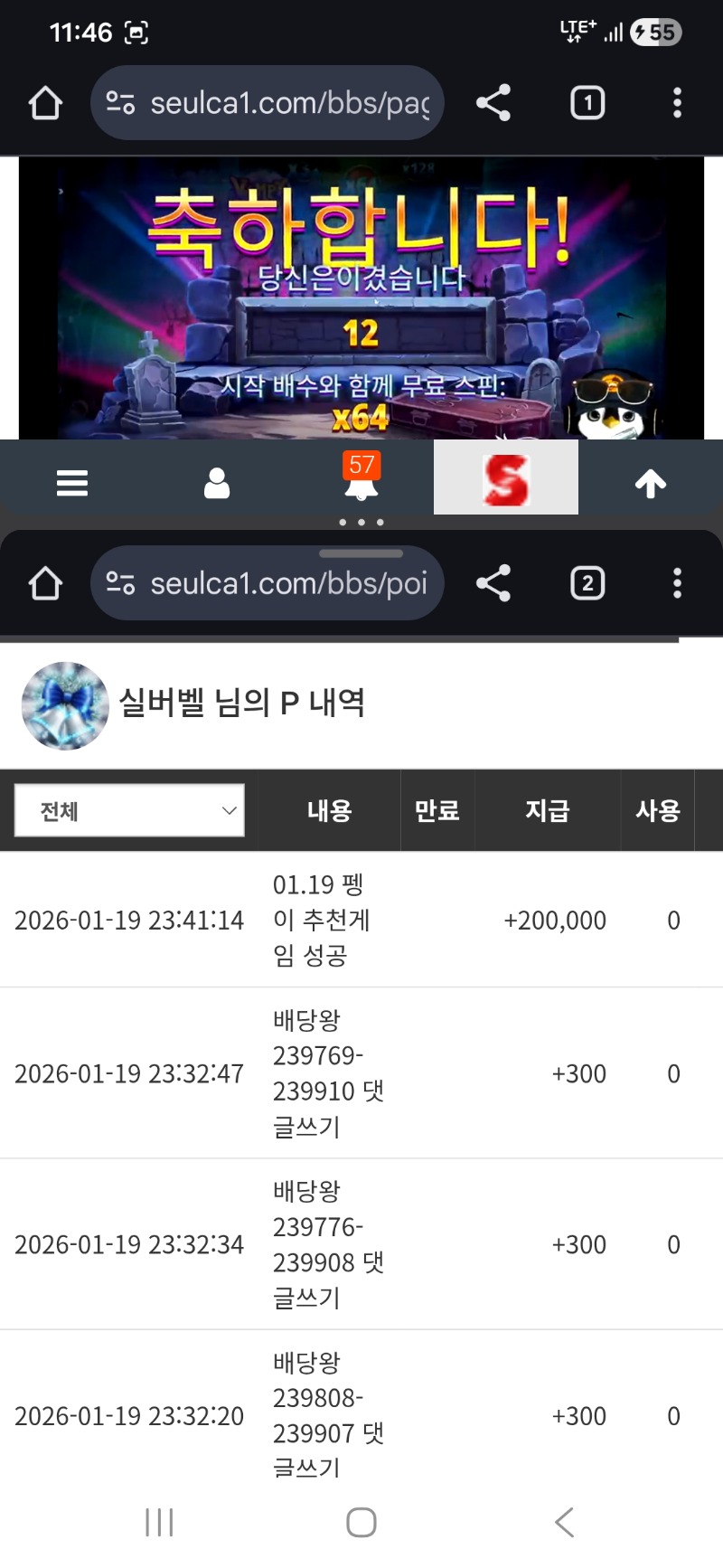Open the hamburger site menu
Viewport: 723px width, 1568px height.
(x=72, y=483)
